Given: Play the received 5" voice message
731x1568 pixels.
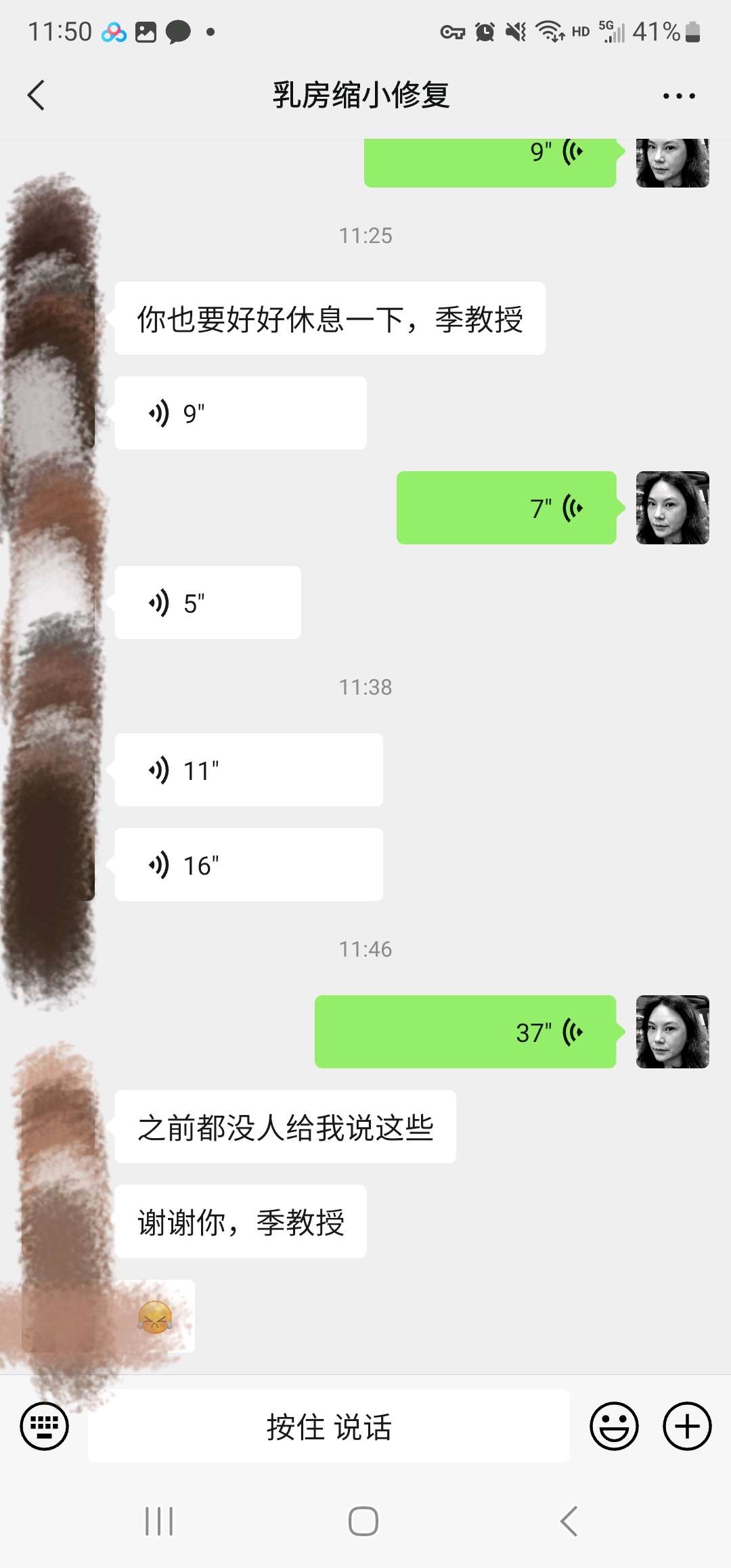Looking at the screenshot, I should point(208,603).
